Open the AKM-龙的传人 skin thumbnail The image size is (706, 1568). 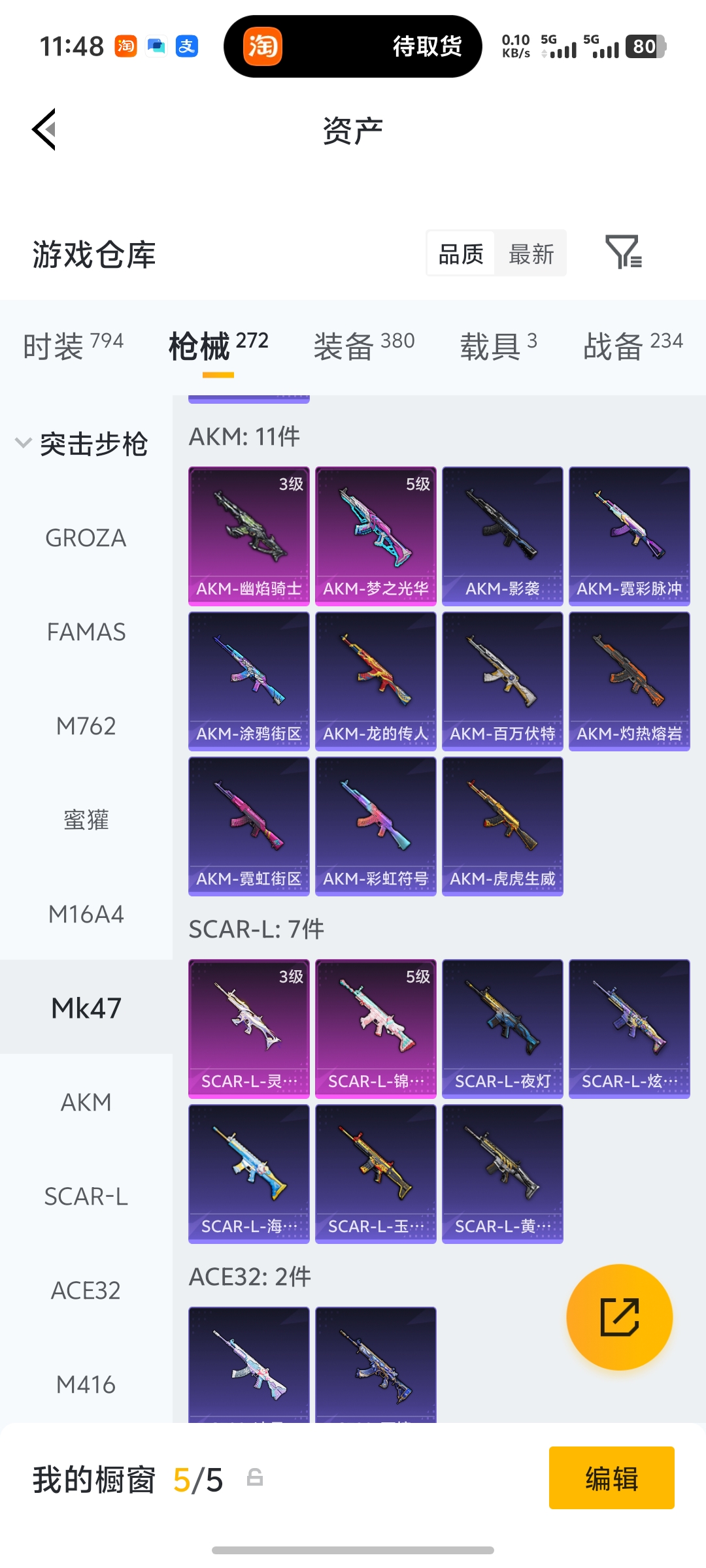click(x=375, y=679)
